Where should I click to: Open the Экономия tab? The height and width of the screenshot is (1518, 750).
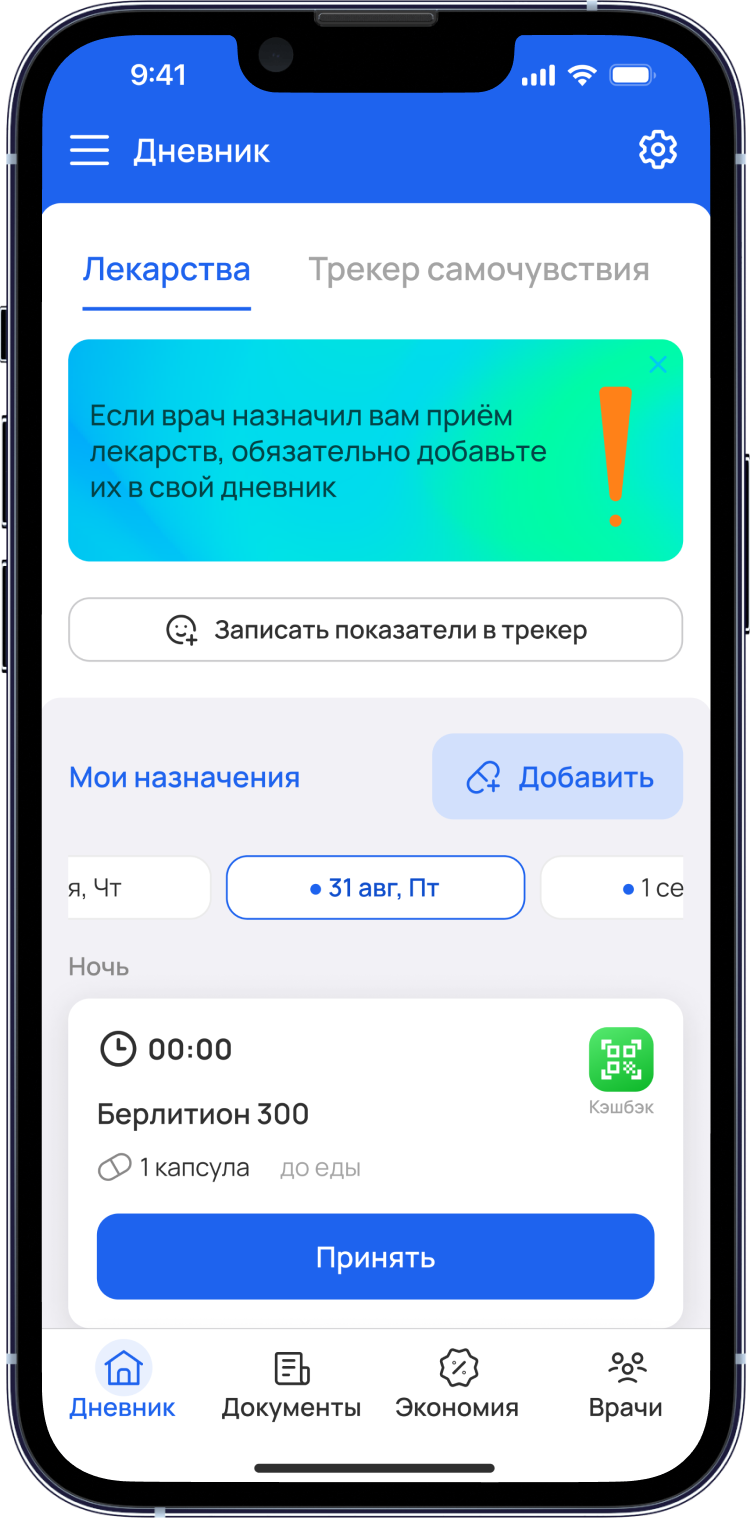coord(457,1384)
